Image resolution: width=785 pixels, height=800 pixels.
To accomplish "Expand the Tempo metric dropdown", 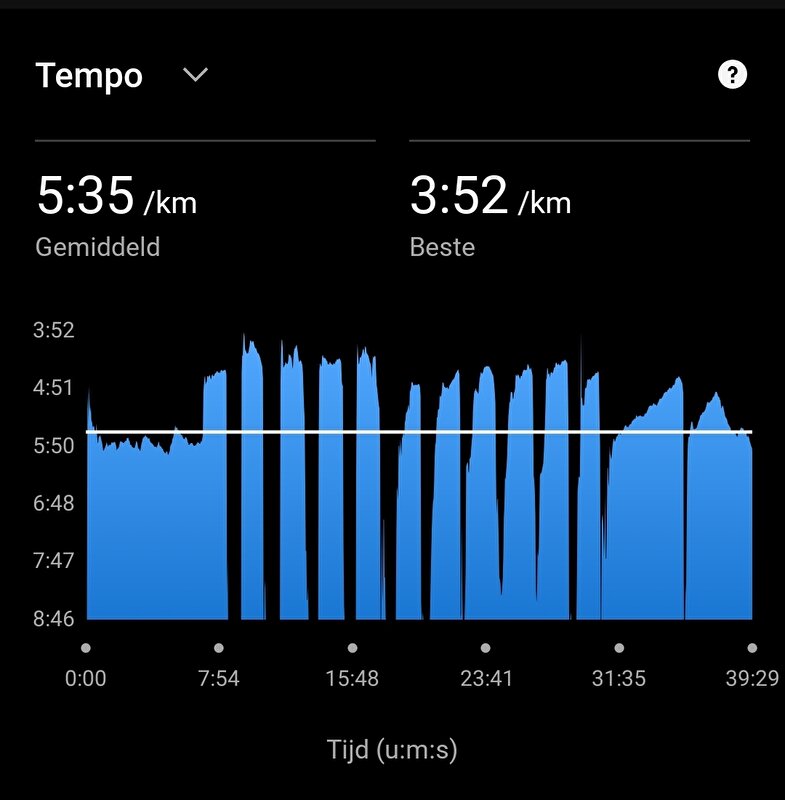I will pyautogui.click(x=194, y=73).
